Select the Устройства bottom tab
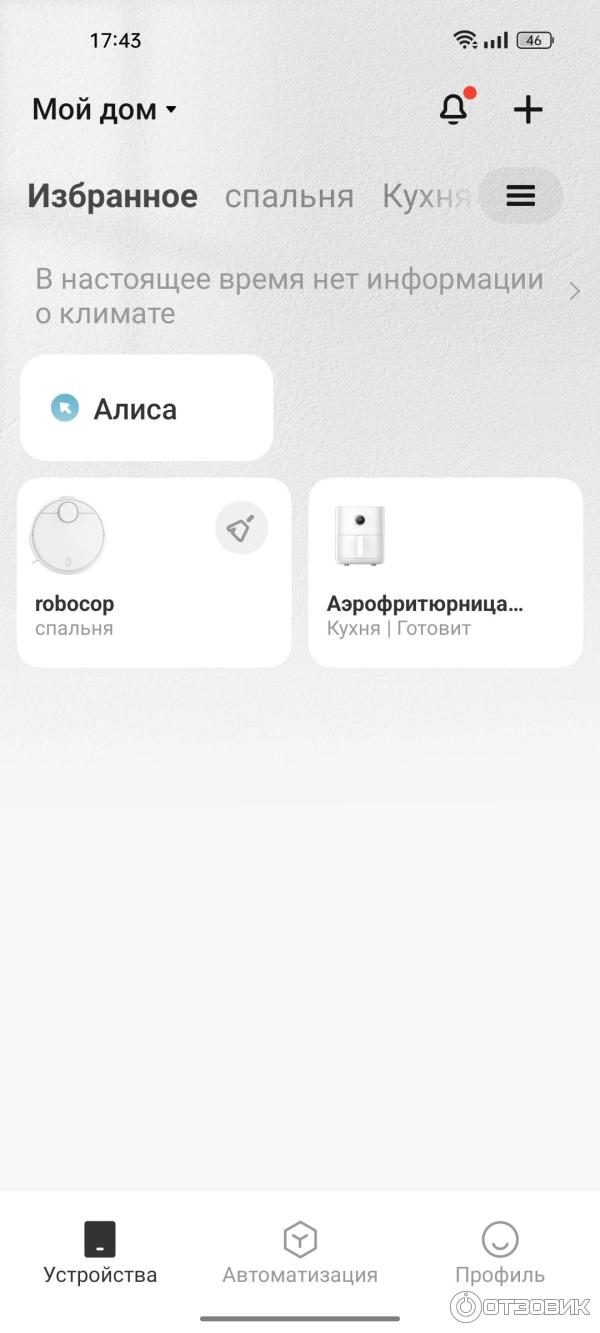The width and height of the screenshot is (600, 1333). click(x=100, y=1252)
